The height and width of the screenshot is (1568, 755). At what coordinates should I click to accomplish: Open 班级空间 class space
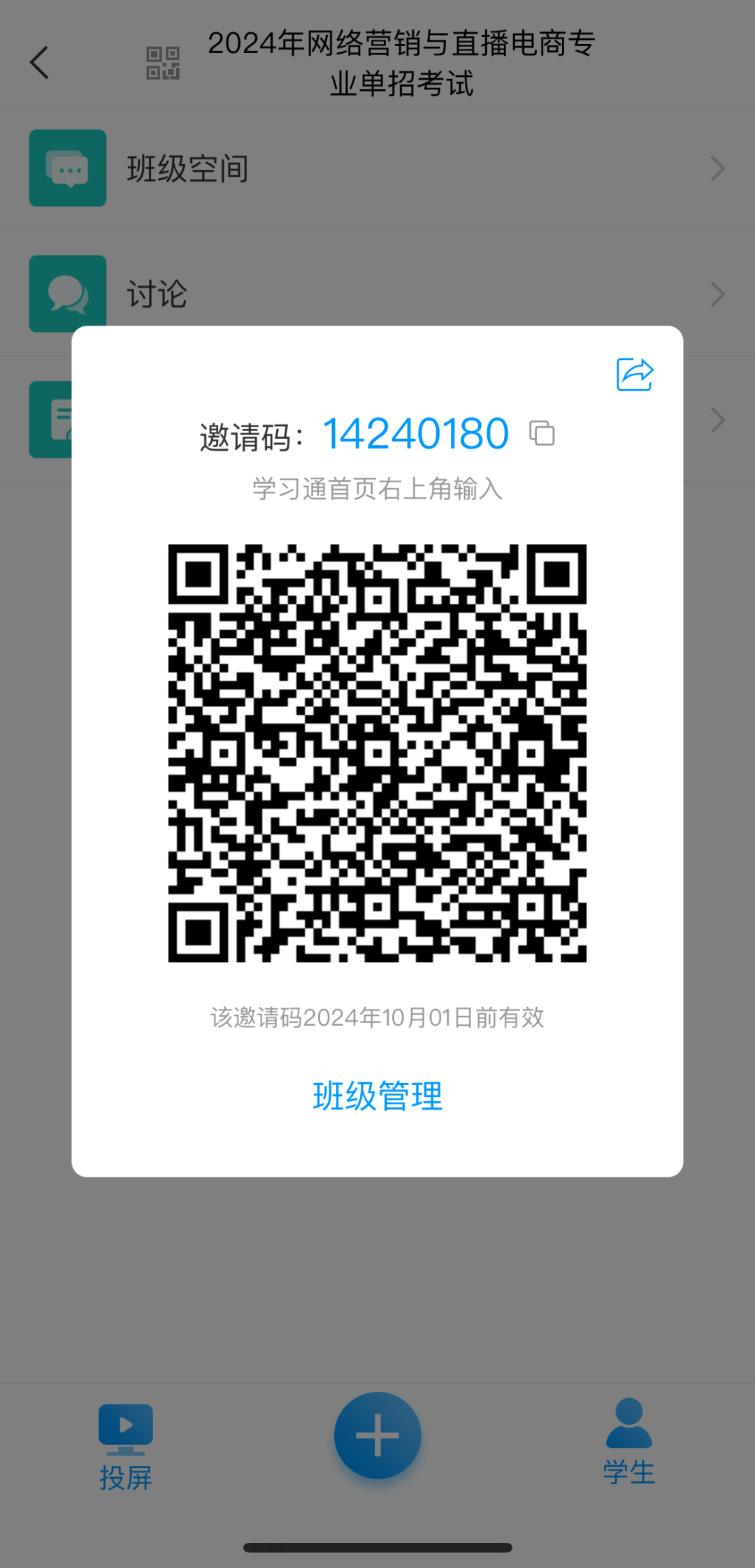point(377,168)
